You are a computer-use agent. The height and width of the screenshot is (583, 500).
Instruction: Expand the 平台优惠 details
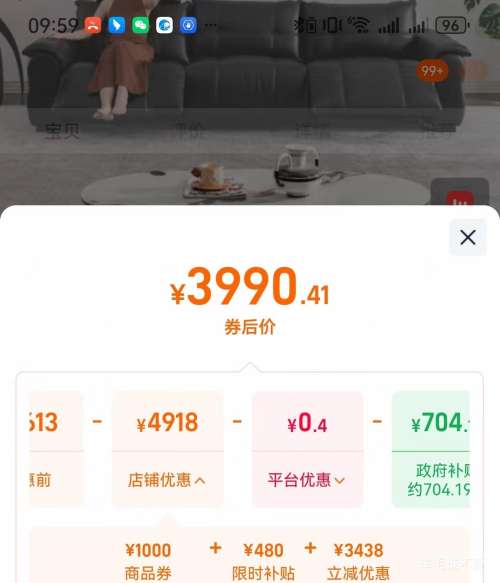coord(307,480)
